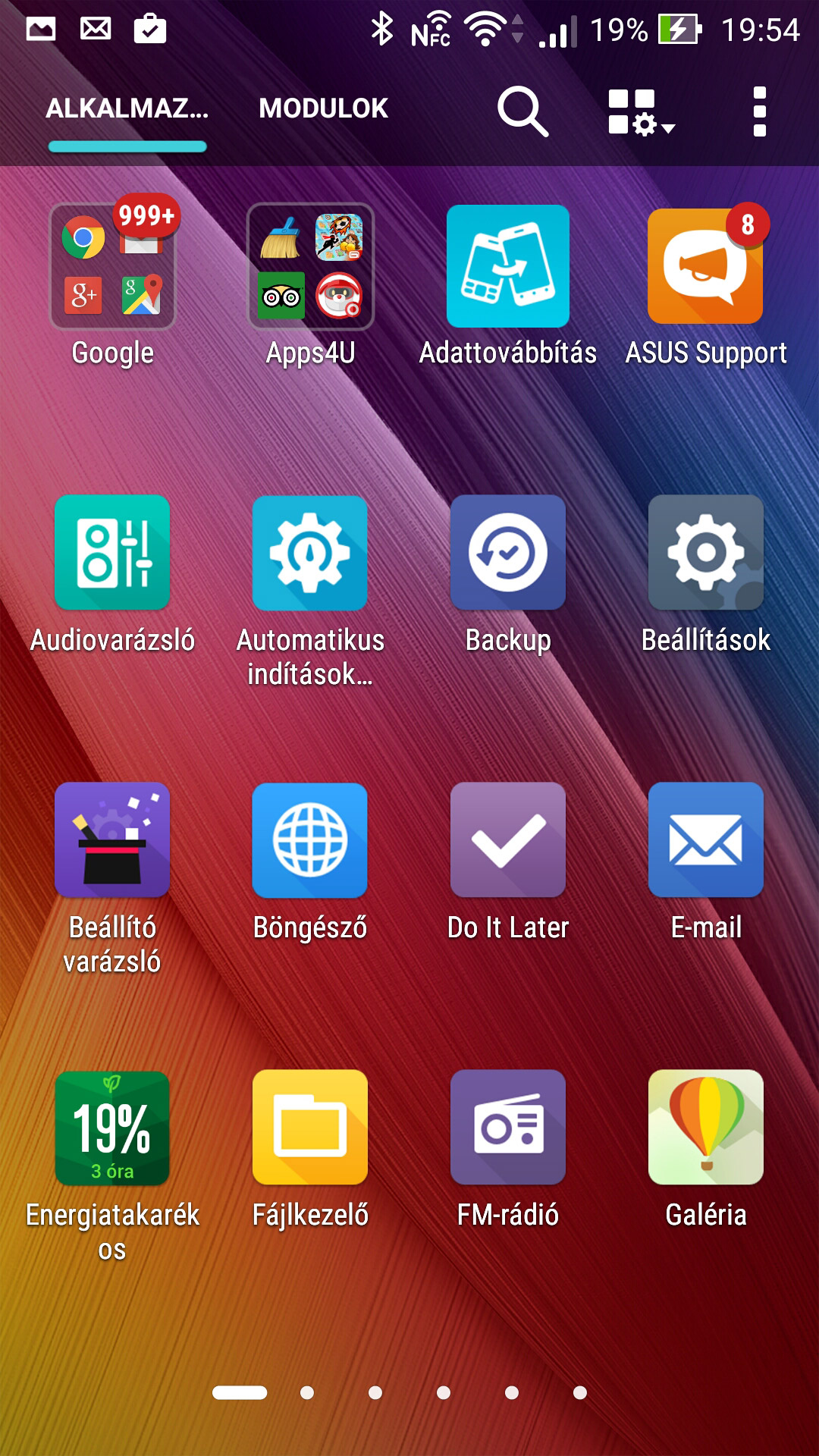Screen dimensions: 819x1456
Task: Open the app grid layout options
Action: click(x=641, y=112)
